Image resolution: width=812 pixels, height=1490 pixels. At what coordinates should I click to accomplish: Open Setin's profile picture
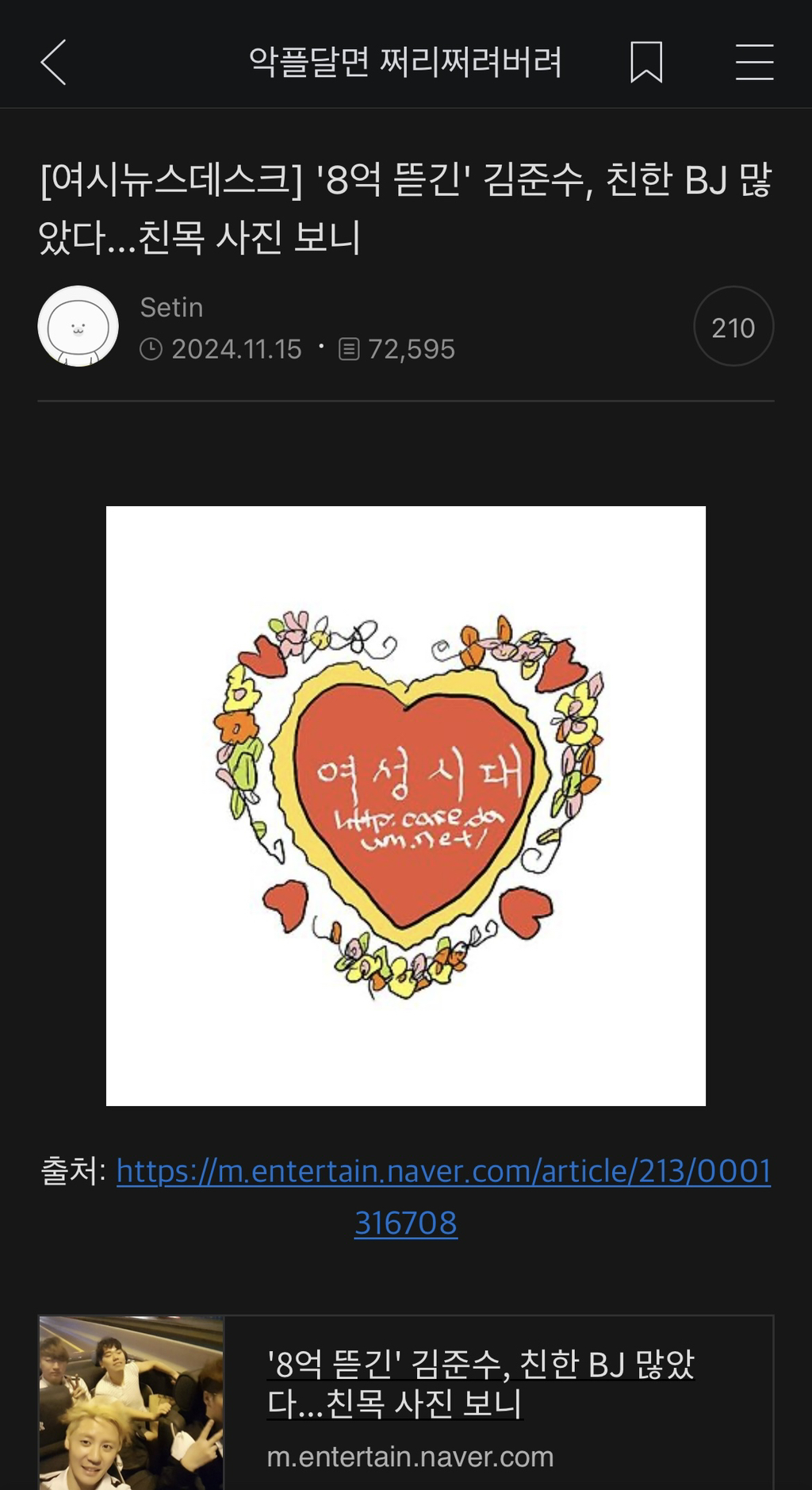[78, 326]
